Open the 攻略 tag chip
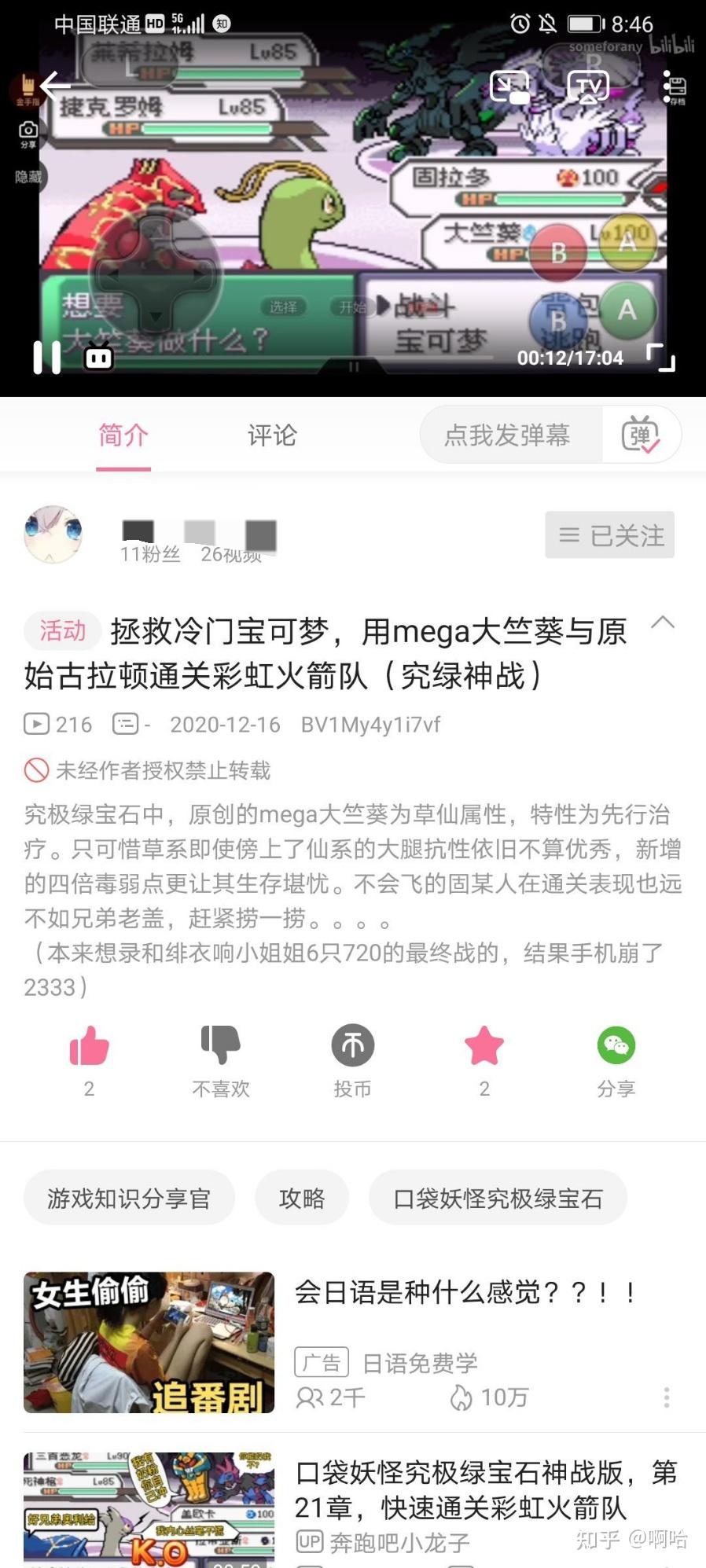The image size is (706, 1568). pyautogui.click(x=302, y=1198)
